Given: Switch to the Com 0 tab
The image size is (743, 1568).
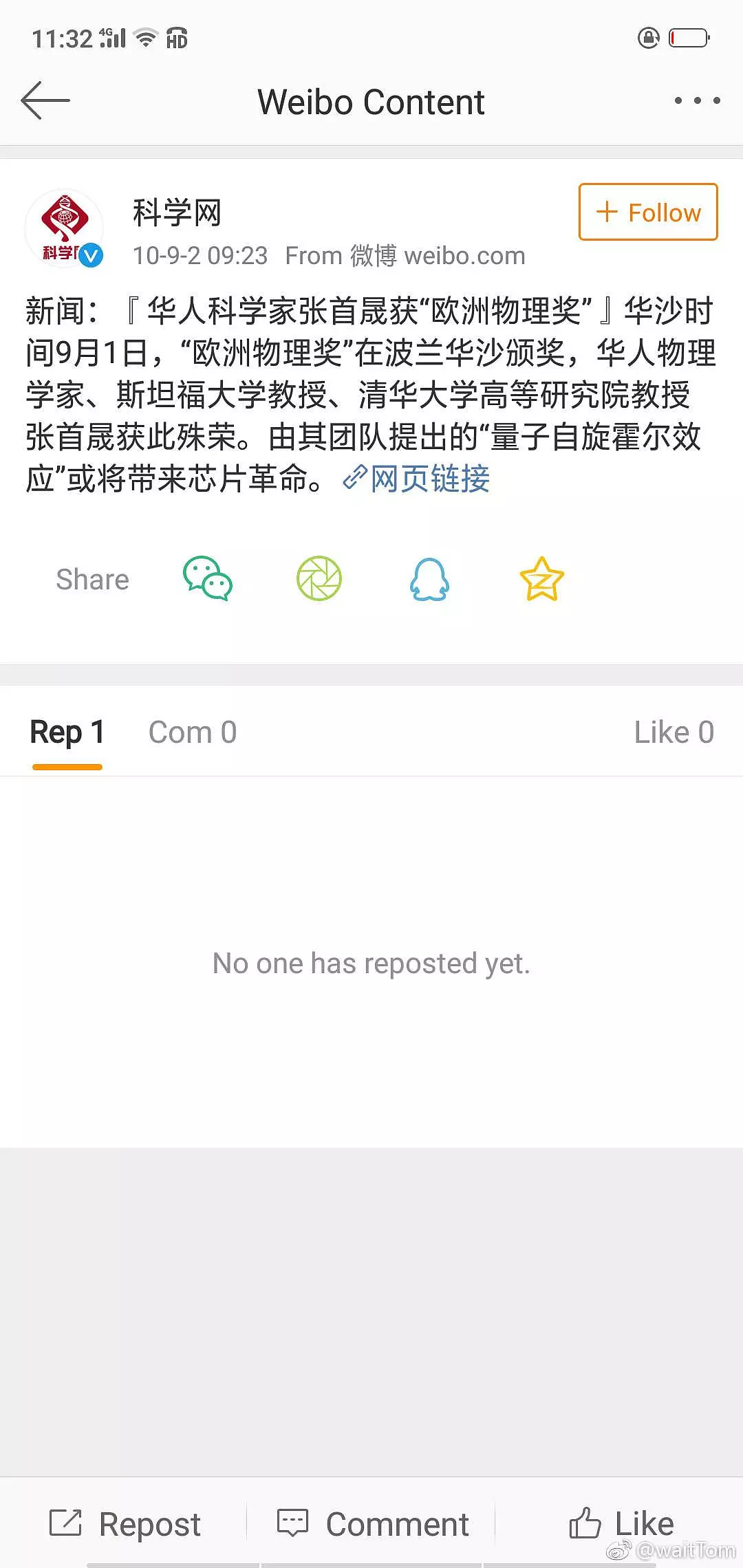Looking at the screenshot, I should click(193, 732).
